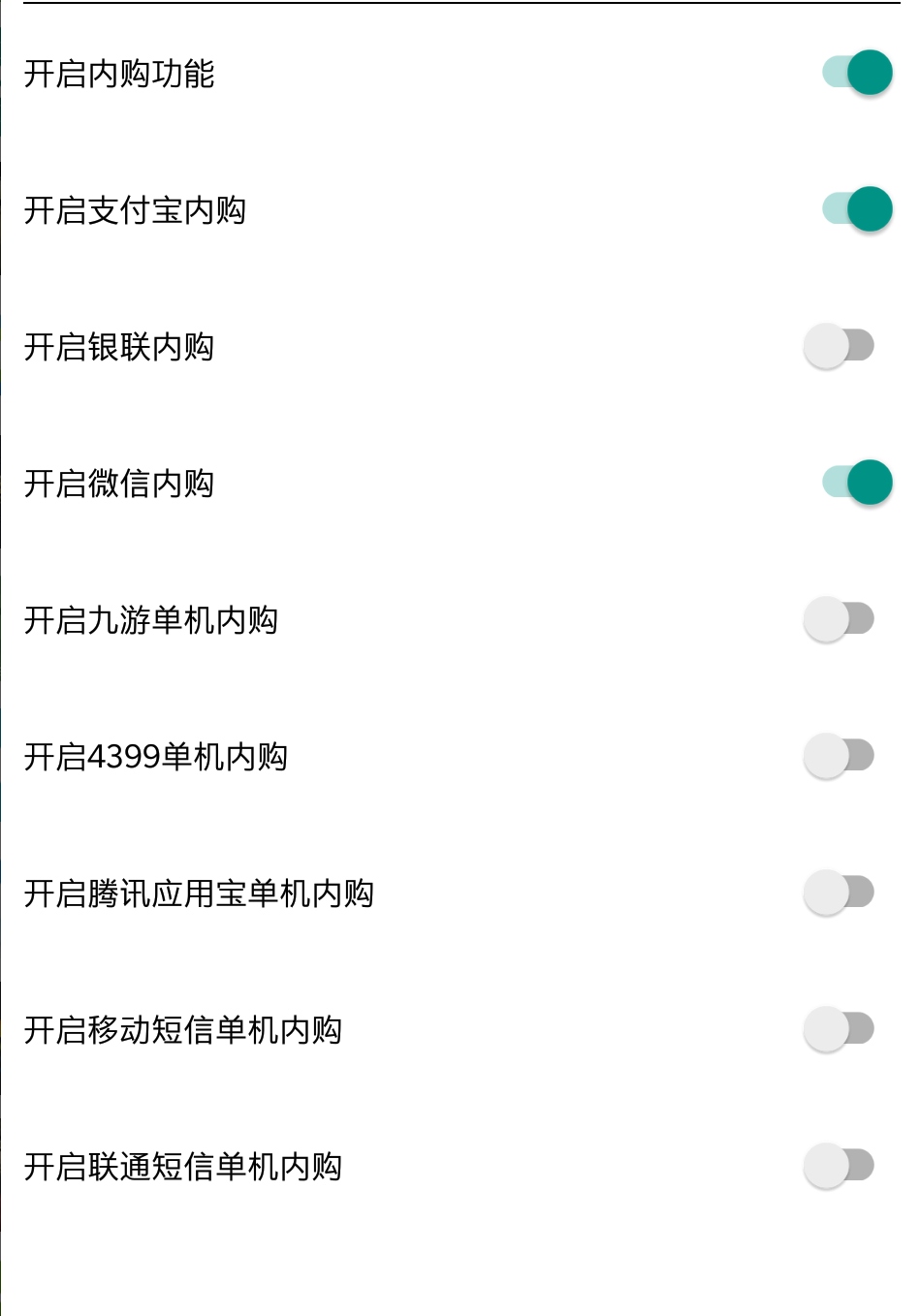Select the 开启腾讯应用宝单机内购 label
This screenshot has width=920, height=1316.
pos(199,892)
